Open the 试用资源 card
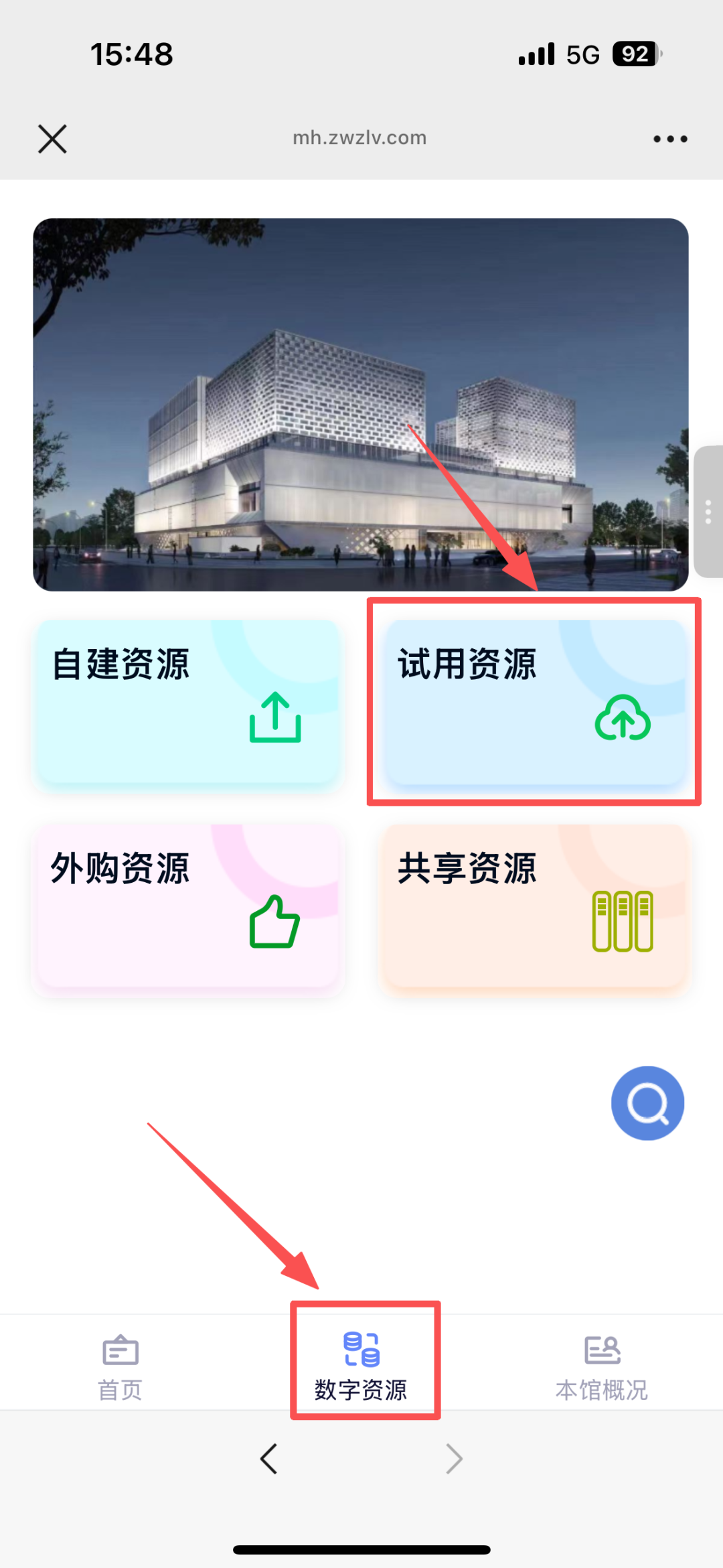Screen dimensions: 723x1568 [534, 701]
